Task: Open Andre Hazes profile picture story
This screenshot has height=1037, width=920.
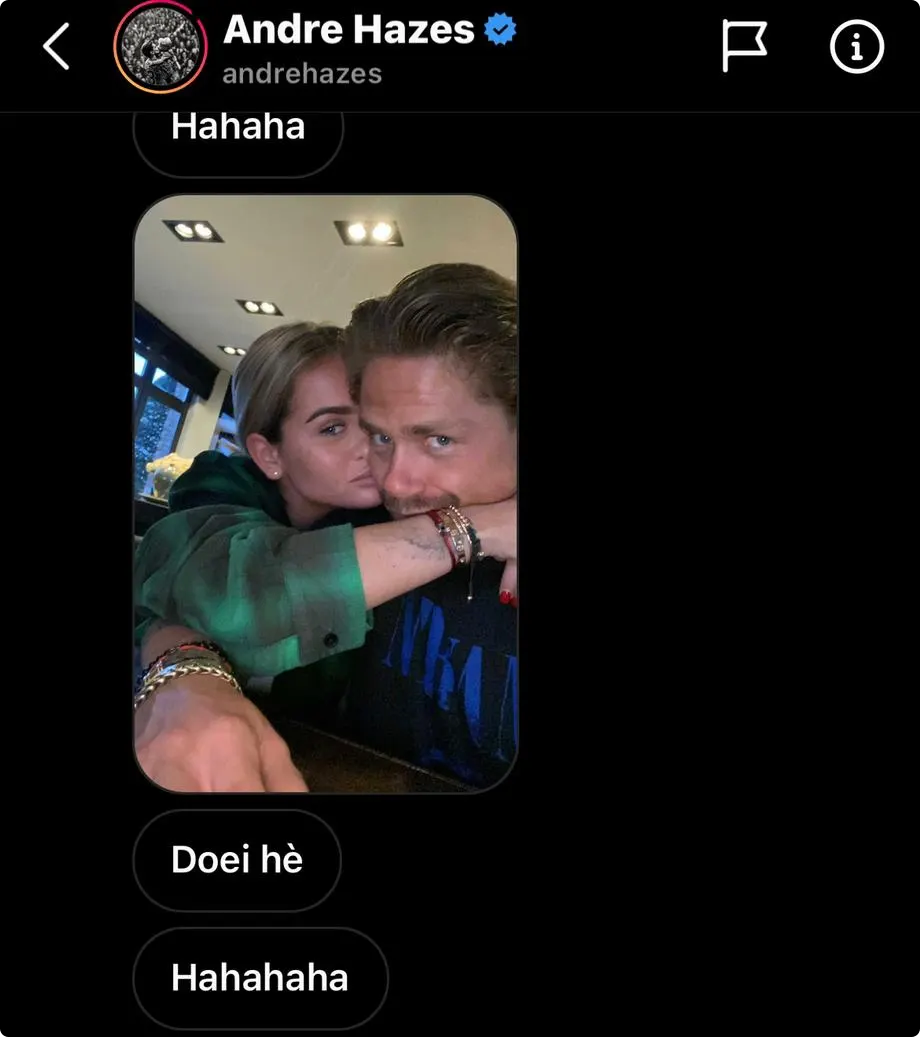Action: pos(160,47)
